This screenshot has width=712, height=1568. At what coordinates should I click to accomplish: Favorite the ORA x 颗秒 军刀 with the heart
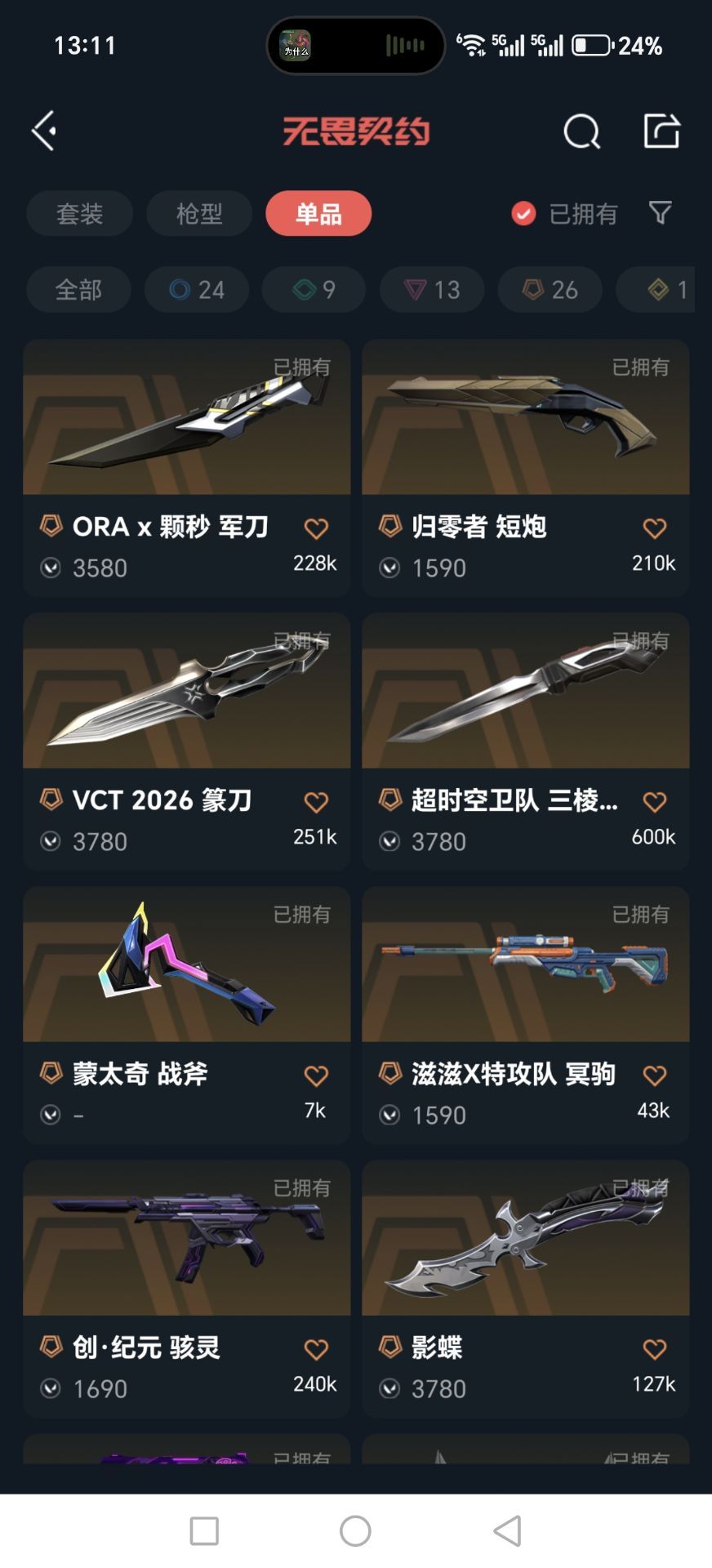coord(315,528)
